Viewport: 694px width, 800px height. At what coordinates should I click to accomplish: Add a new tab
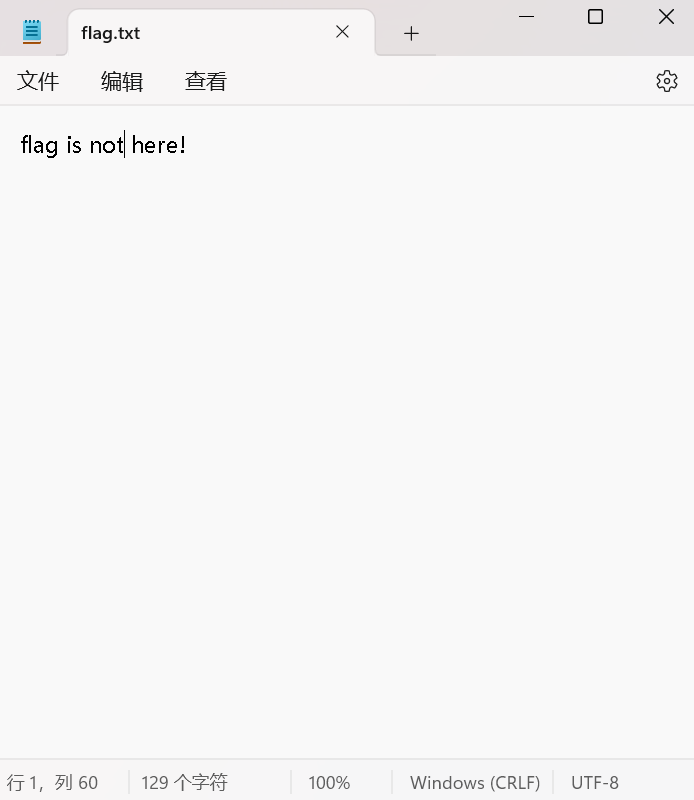tap(411, 33)
